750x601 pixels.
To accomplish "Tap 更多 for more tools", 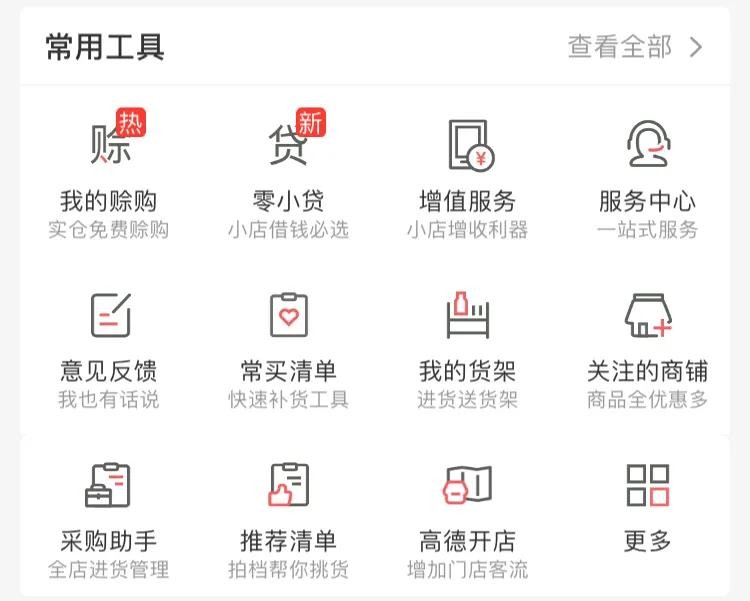I will pos(647,505).
